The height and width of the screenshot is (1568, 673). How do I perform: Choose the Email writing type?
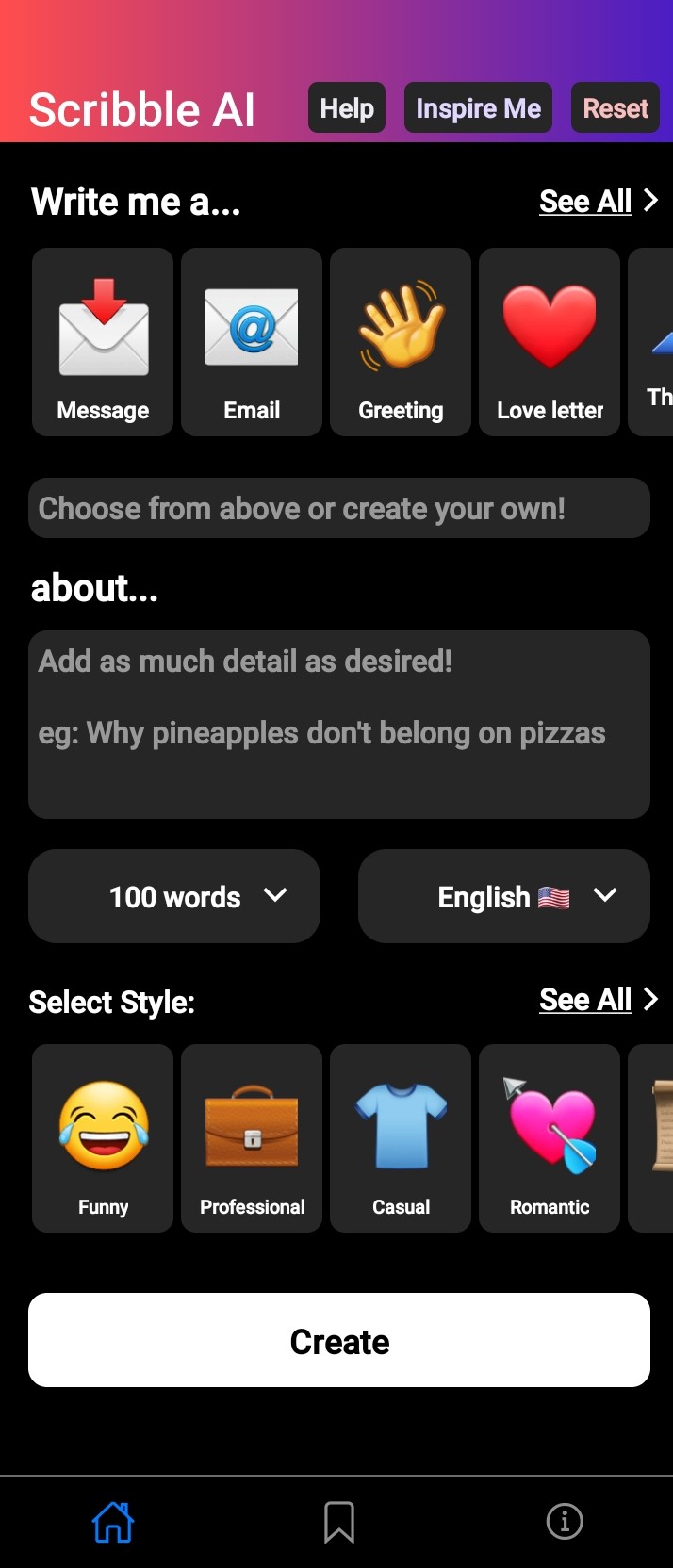click(x=252, y=342)
